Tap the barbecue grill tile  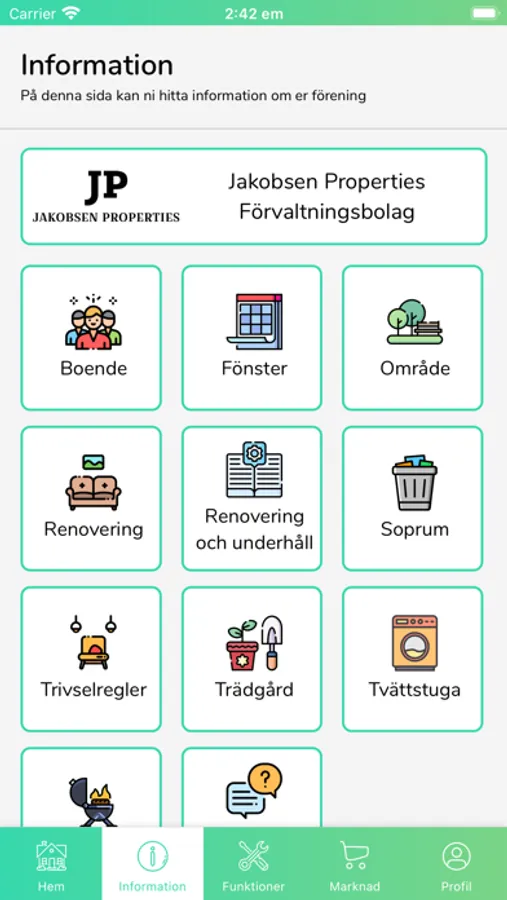pos(91,788)
